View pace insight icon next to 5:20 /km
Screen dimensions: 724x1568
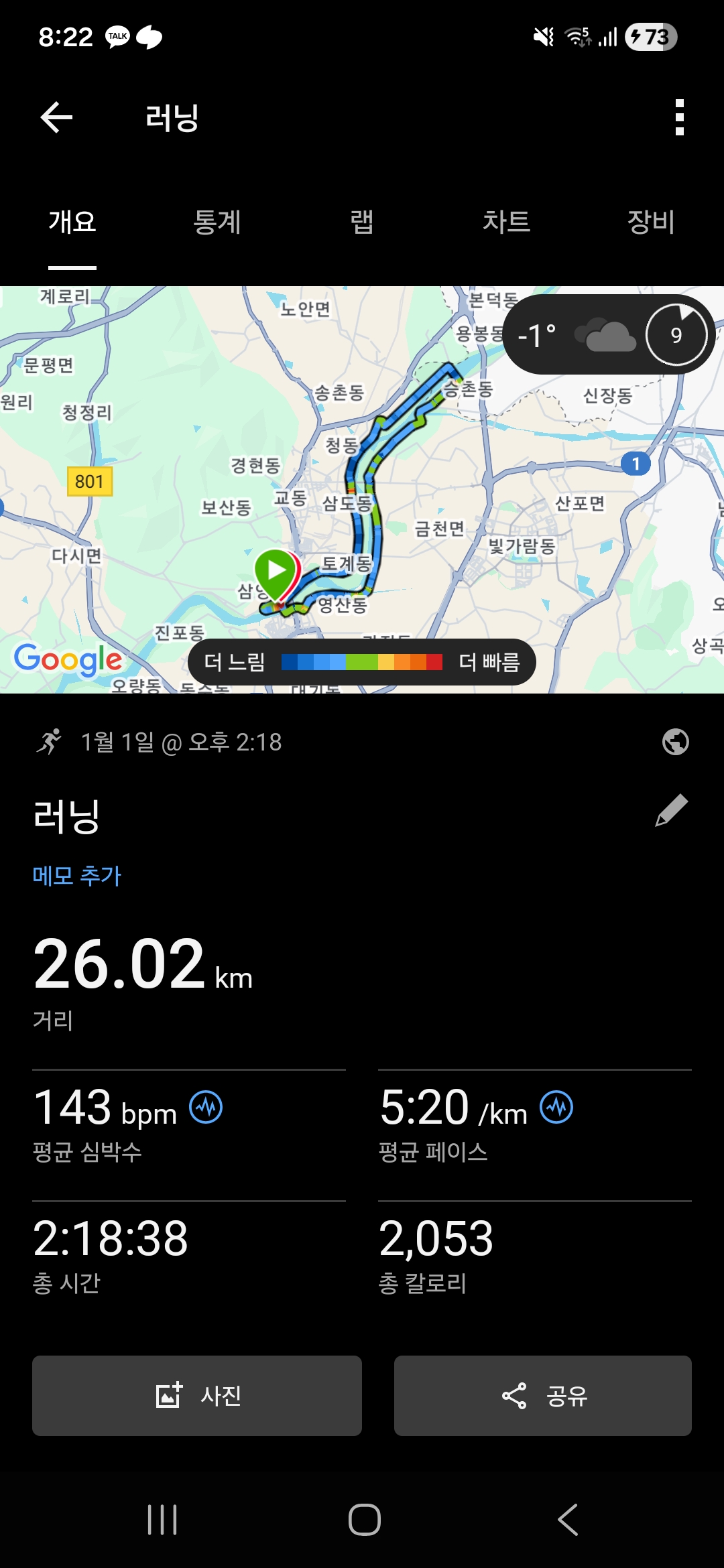pyautogui.click(x=556, y=1107)
